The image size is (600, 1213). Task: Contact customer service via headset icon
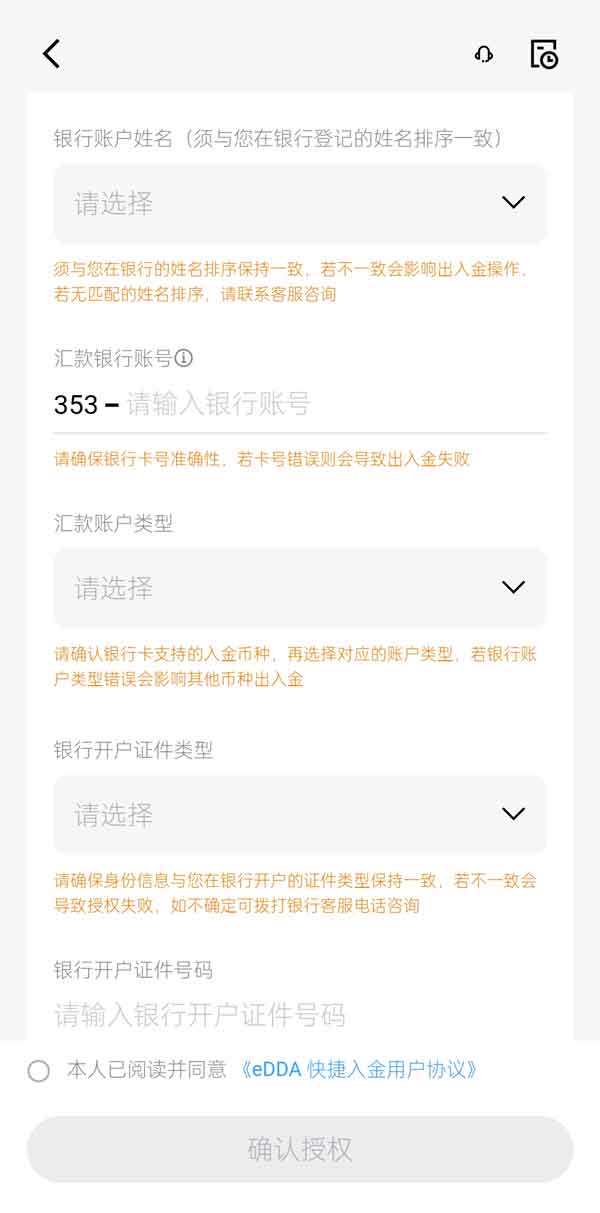point(484,54)
